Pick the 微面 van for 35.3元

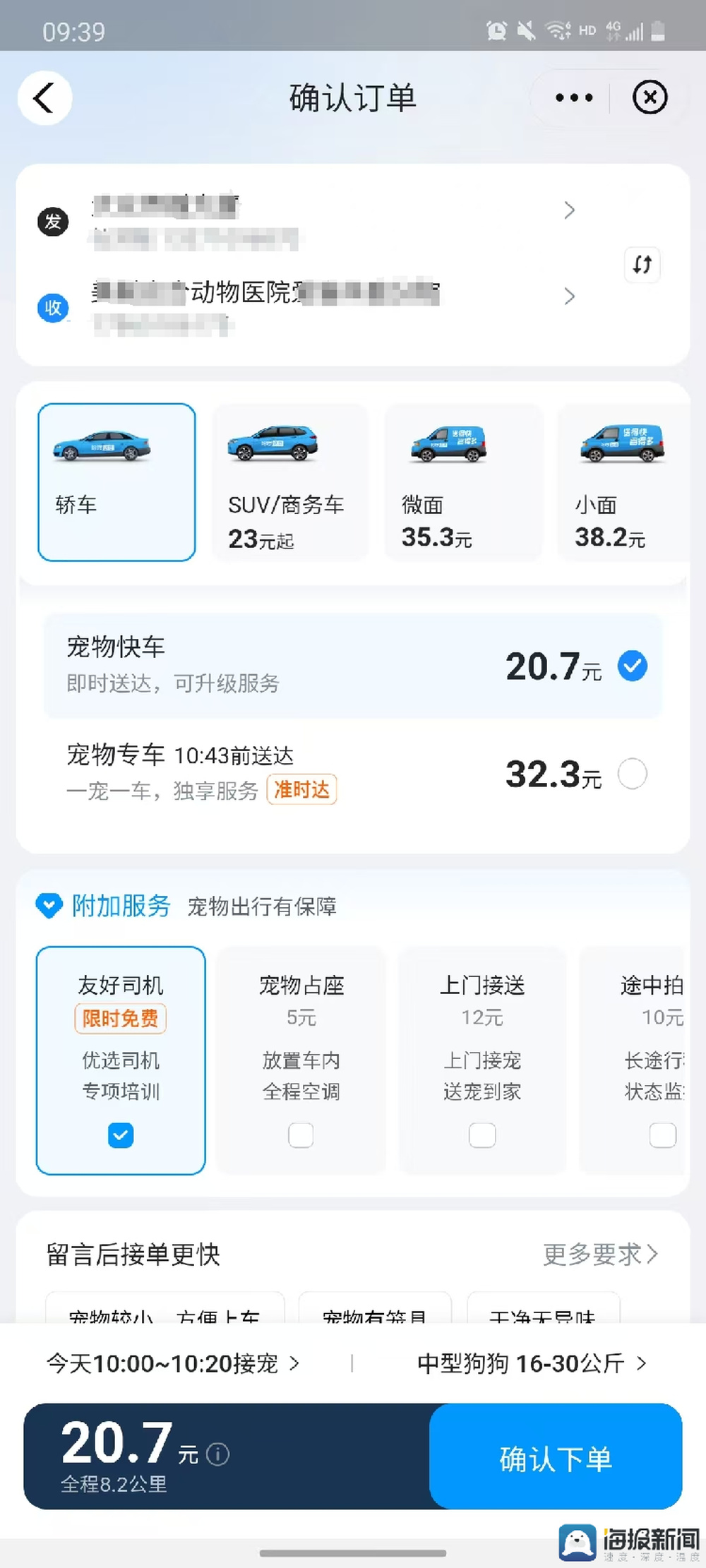click(x=463, y=482)
